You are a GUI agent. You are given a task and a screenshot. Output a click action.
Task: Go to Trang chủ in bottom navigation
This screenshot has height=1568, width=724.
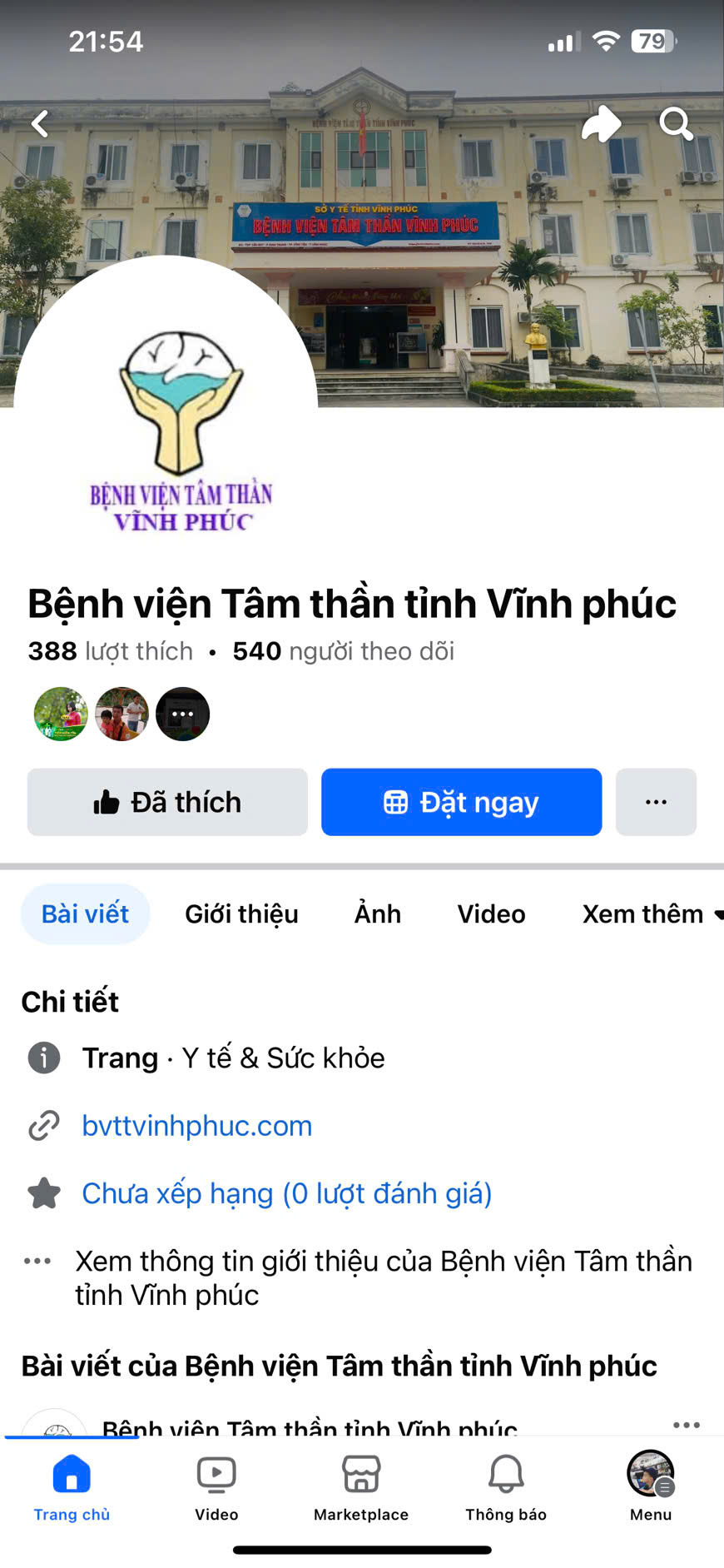click(x=72, y=1486)
